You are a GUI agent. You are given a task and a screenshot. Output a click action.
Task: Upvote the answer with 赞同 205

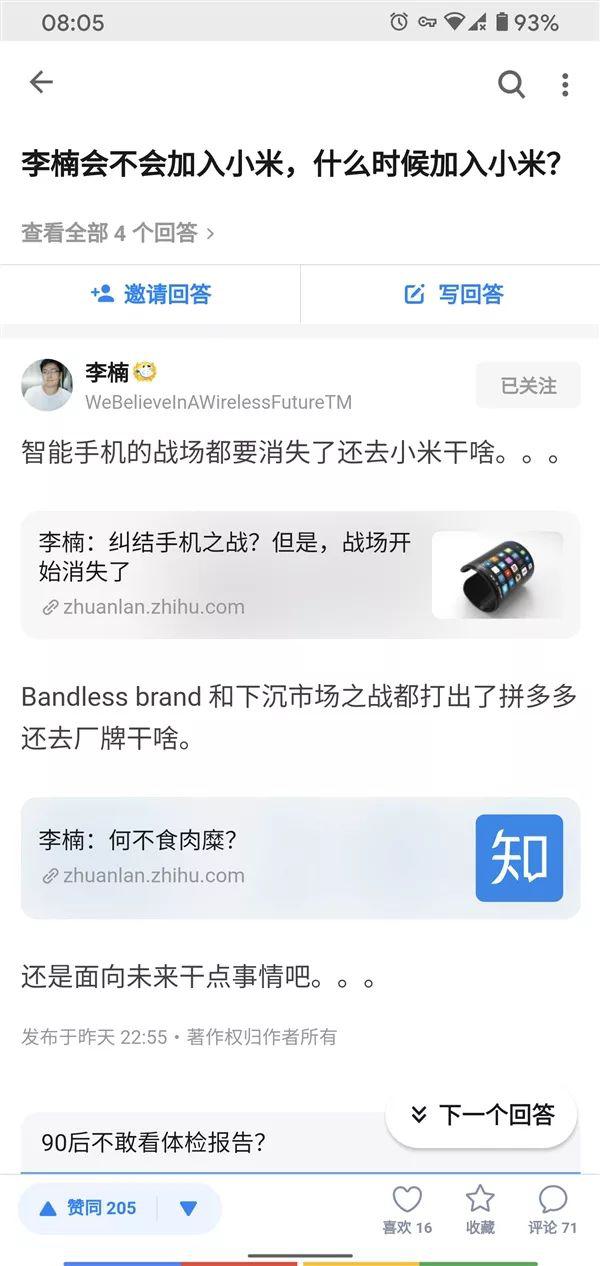(x=88, y=1208)
